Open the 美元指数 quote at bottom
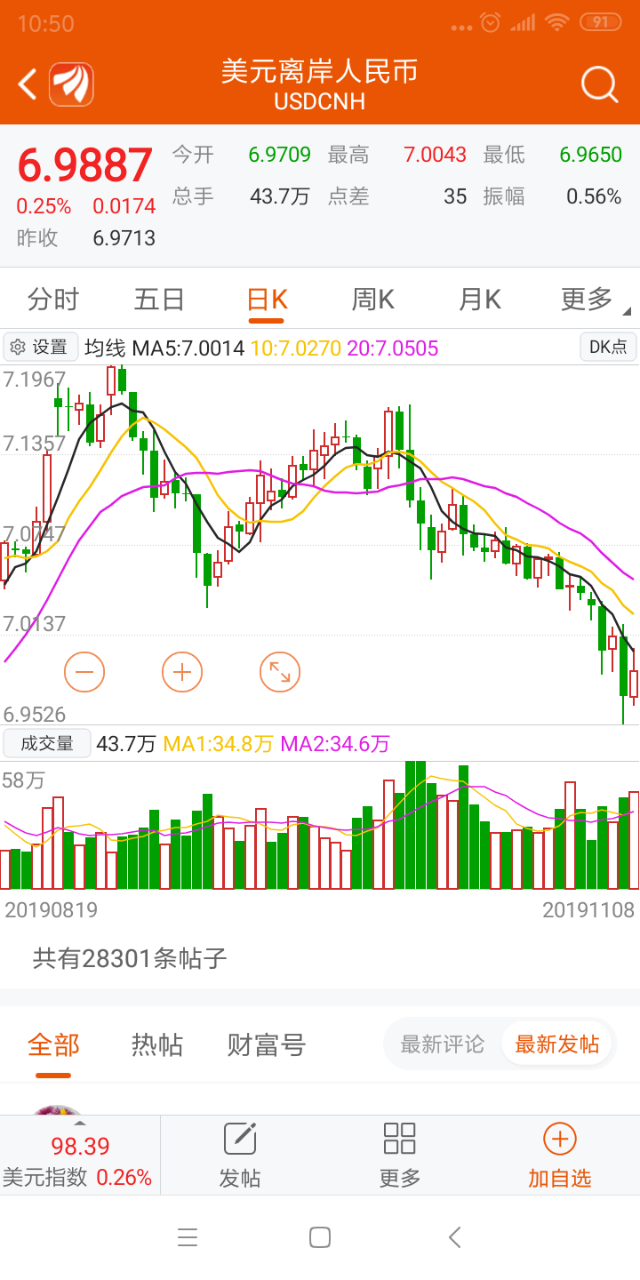Viewport: 640px width, 1280px height. pyautogui.click(x=78, y=1162)
